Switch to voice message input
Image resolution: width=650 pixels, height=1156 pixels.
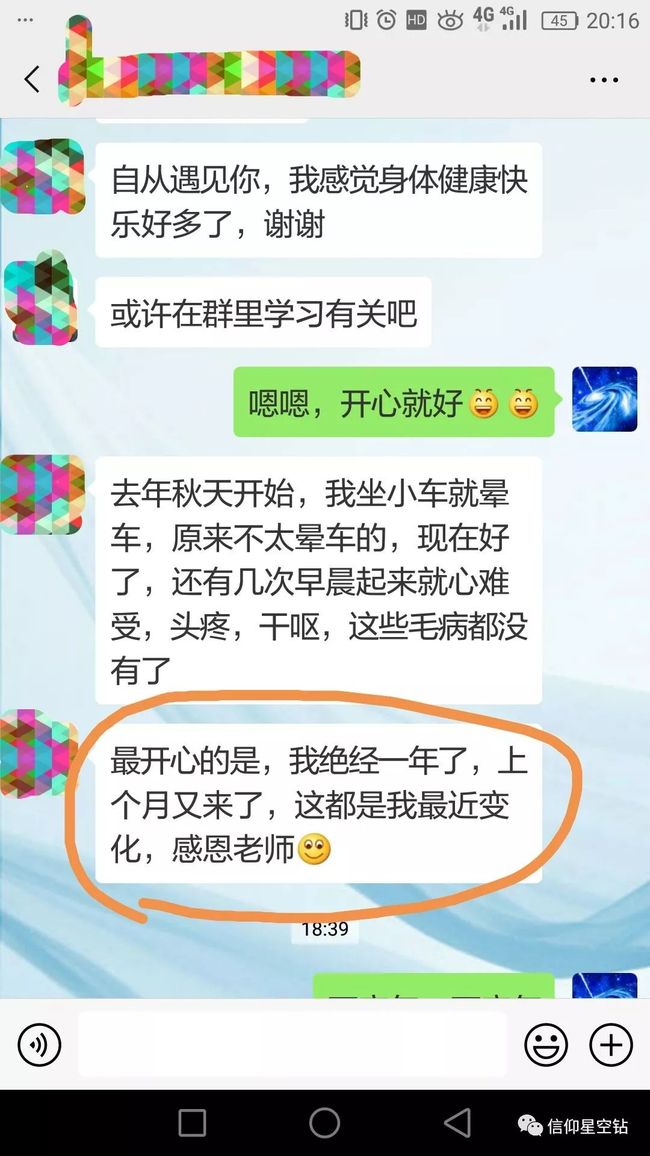(x=39, y=1045)
